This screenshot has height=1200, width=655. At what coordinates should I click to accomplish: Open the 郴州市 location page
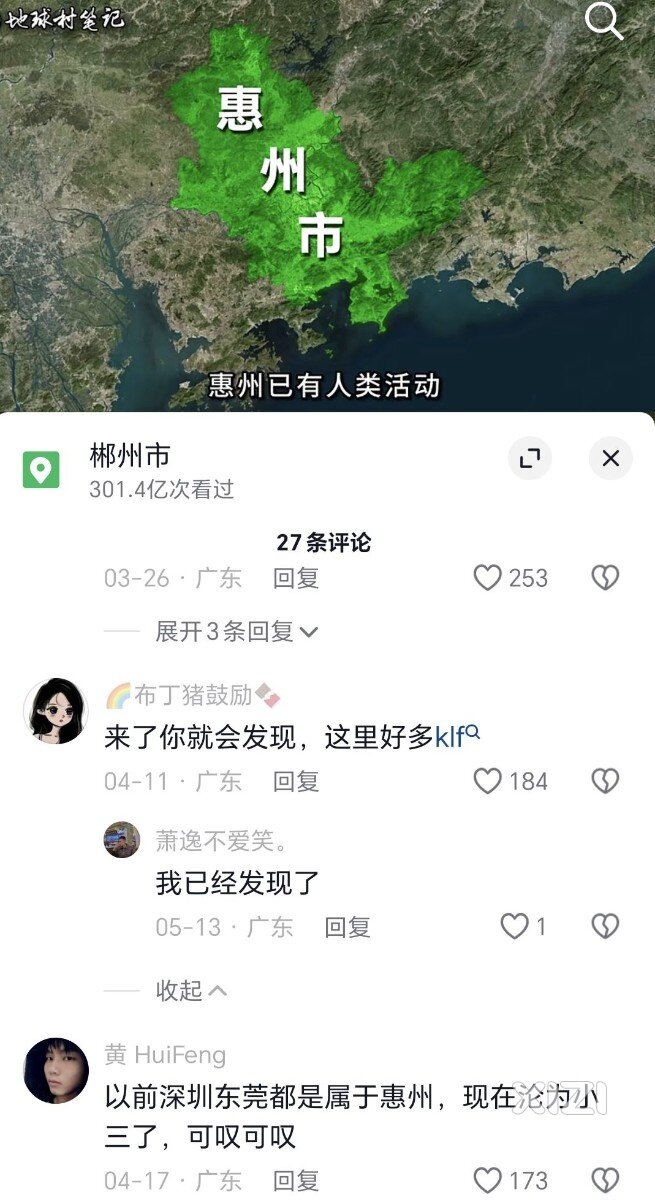pos(130,457)
